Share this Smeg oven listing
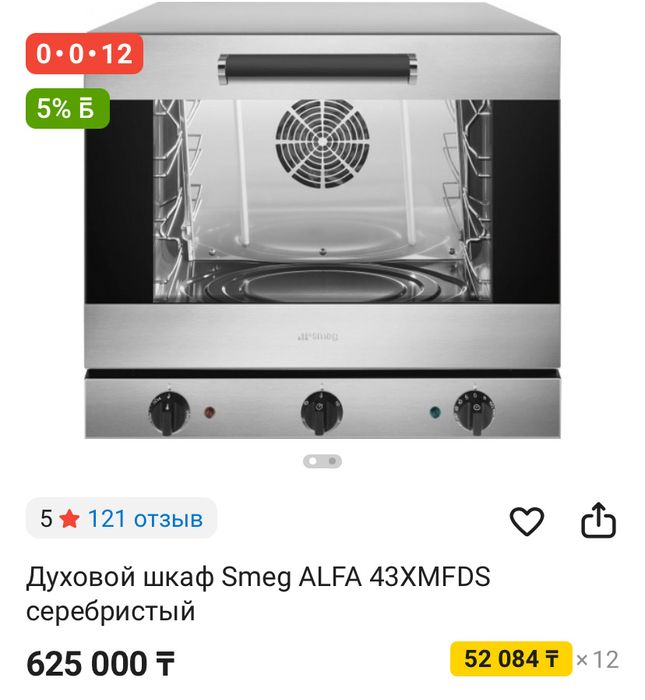 (598, 520)
